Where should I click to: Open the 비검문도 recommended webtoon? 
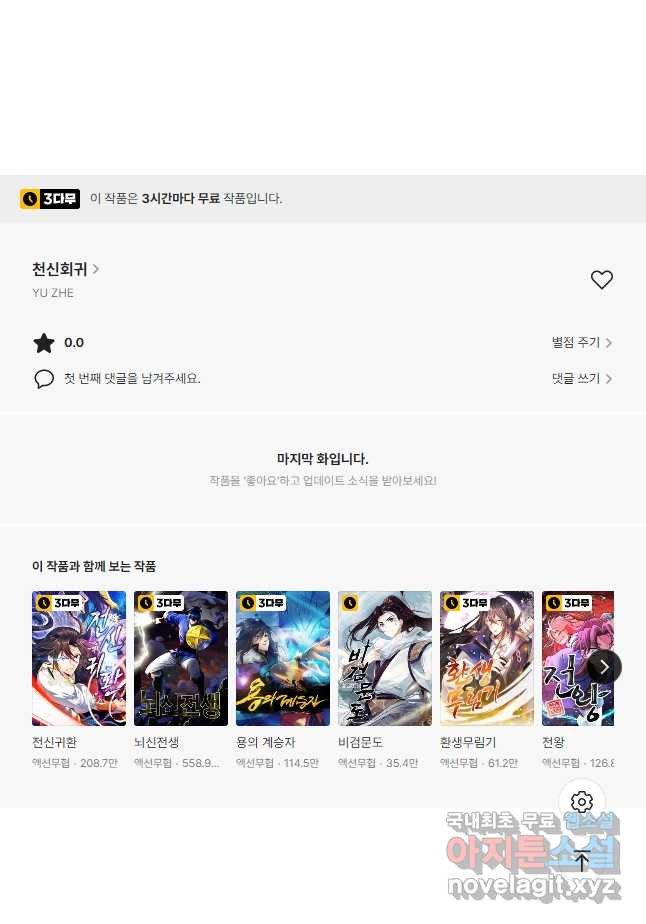click(x=385, y=658)
